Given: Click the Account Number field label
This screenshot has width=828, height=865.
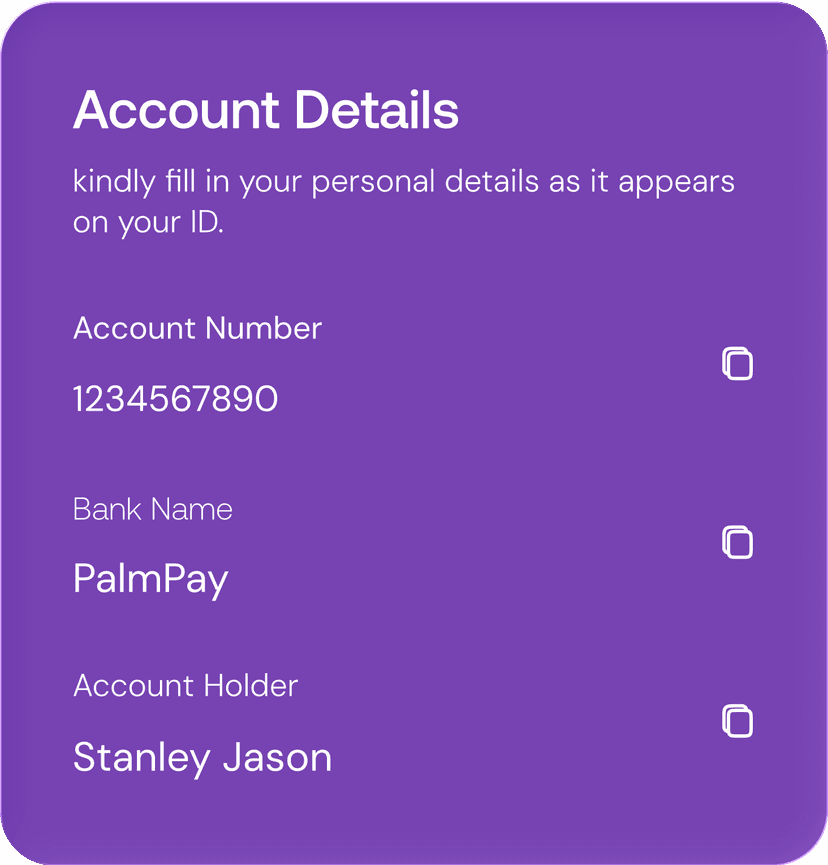Looking at the screenshot, I should click(x=196, y=328).
